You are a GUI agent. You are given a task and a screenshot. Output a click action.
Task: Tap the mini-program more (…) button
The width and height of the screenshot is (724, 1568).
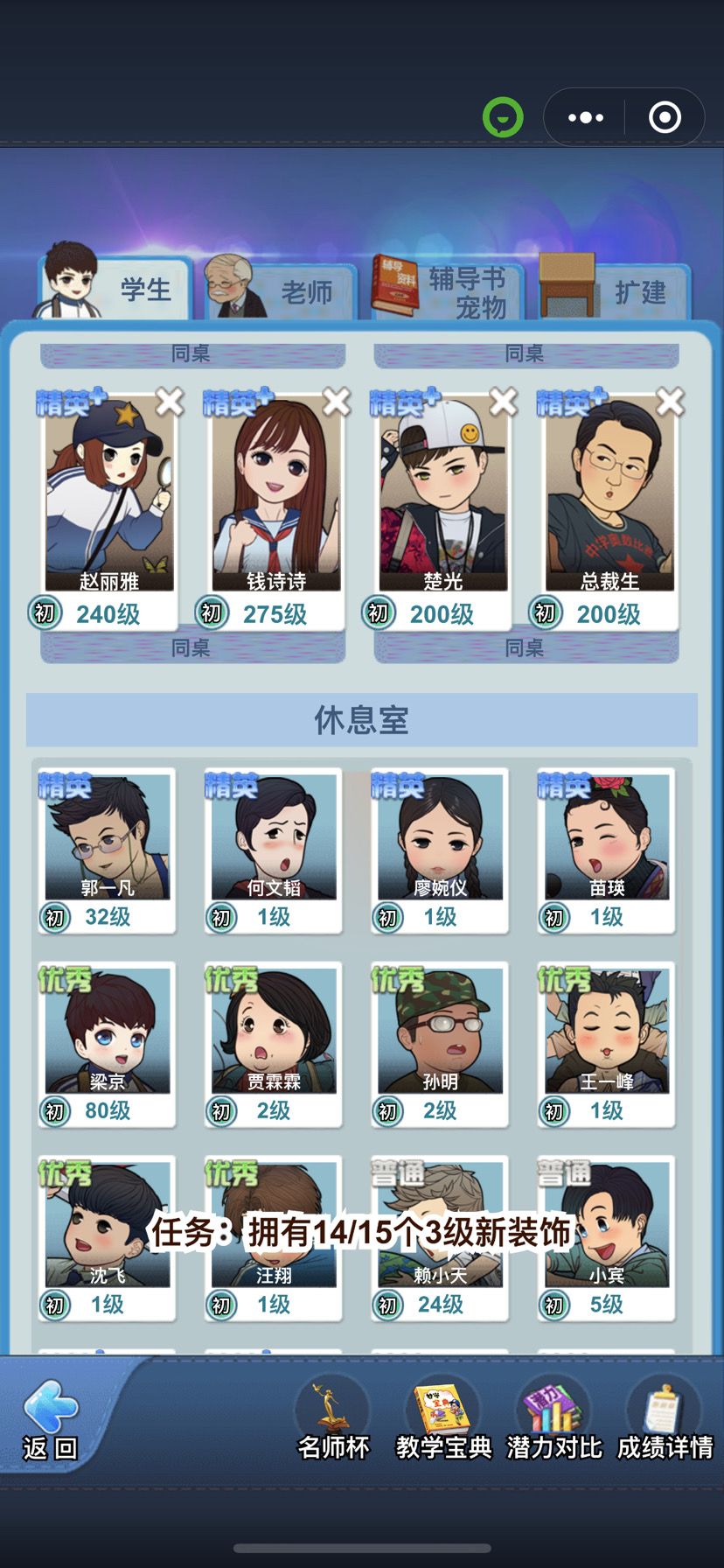(582, 116)
